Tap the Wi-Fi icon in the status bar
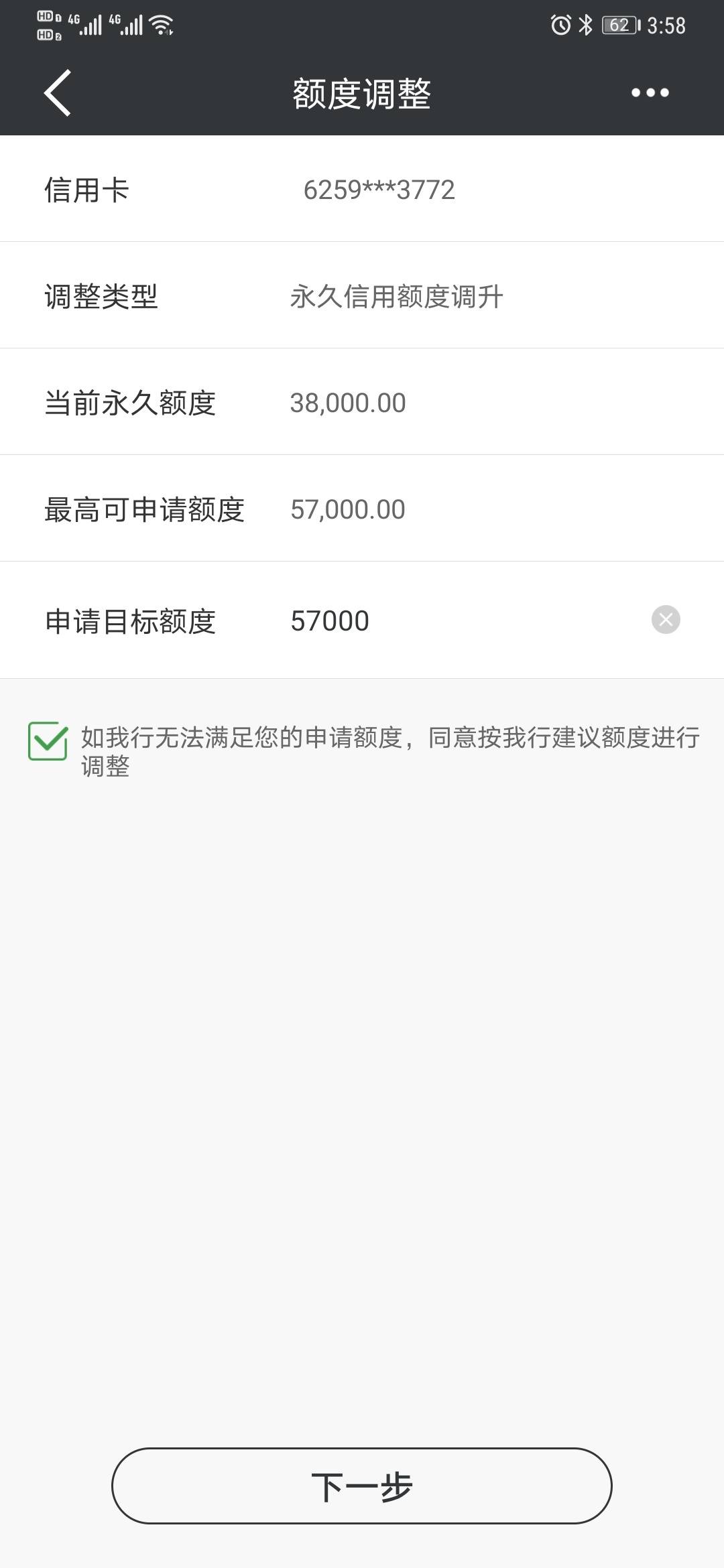Viewport: 724px width, 1568px height. point(160,25)
